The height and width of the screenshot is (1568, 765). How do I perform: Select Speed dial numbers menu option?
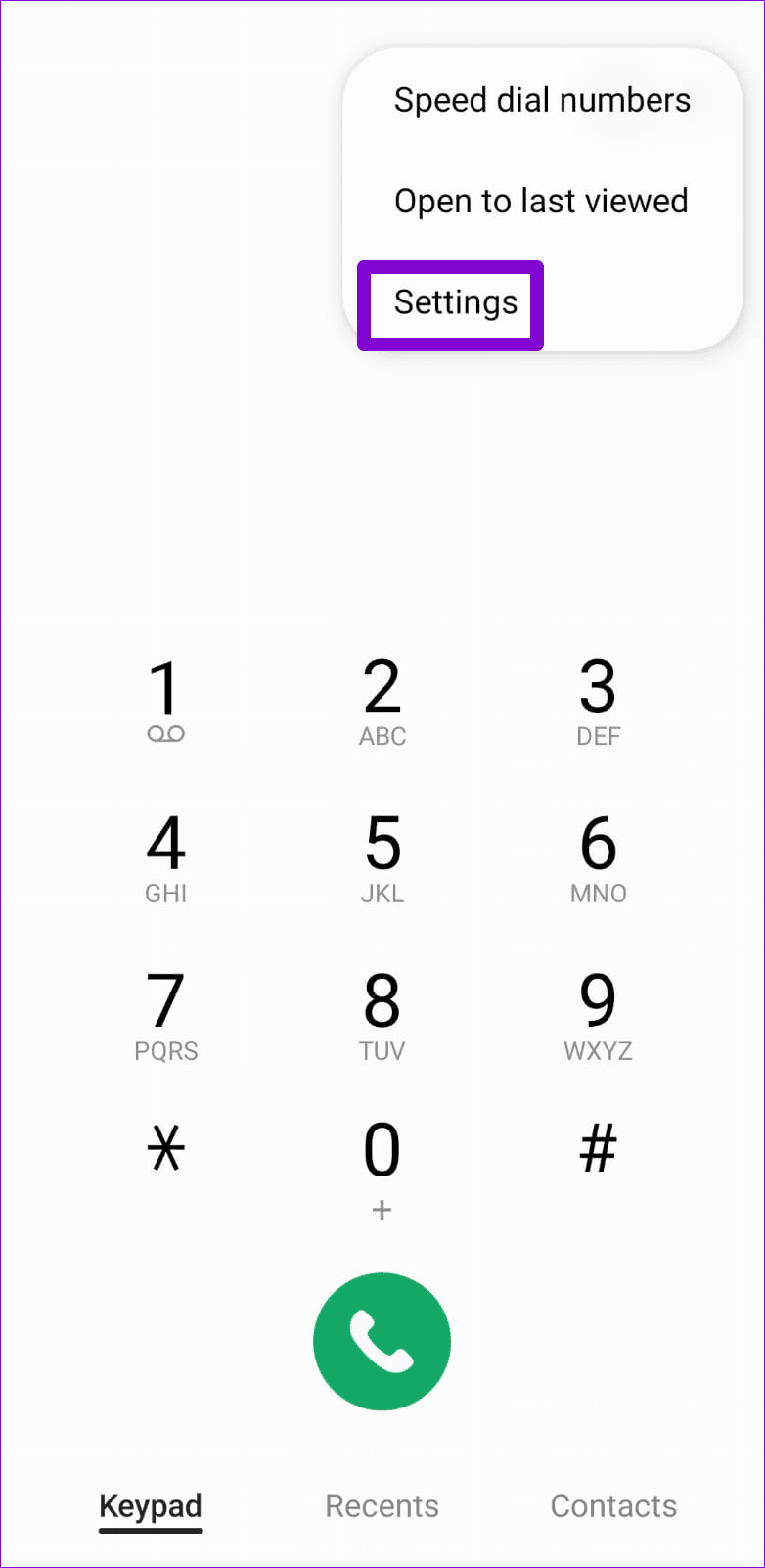click(x=542, y=100)
